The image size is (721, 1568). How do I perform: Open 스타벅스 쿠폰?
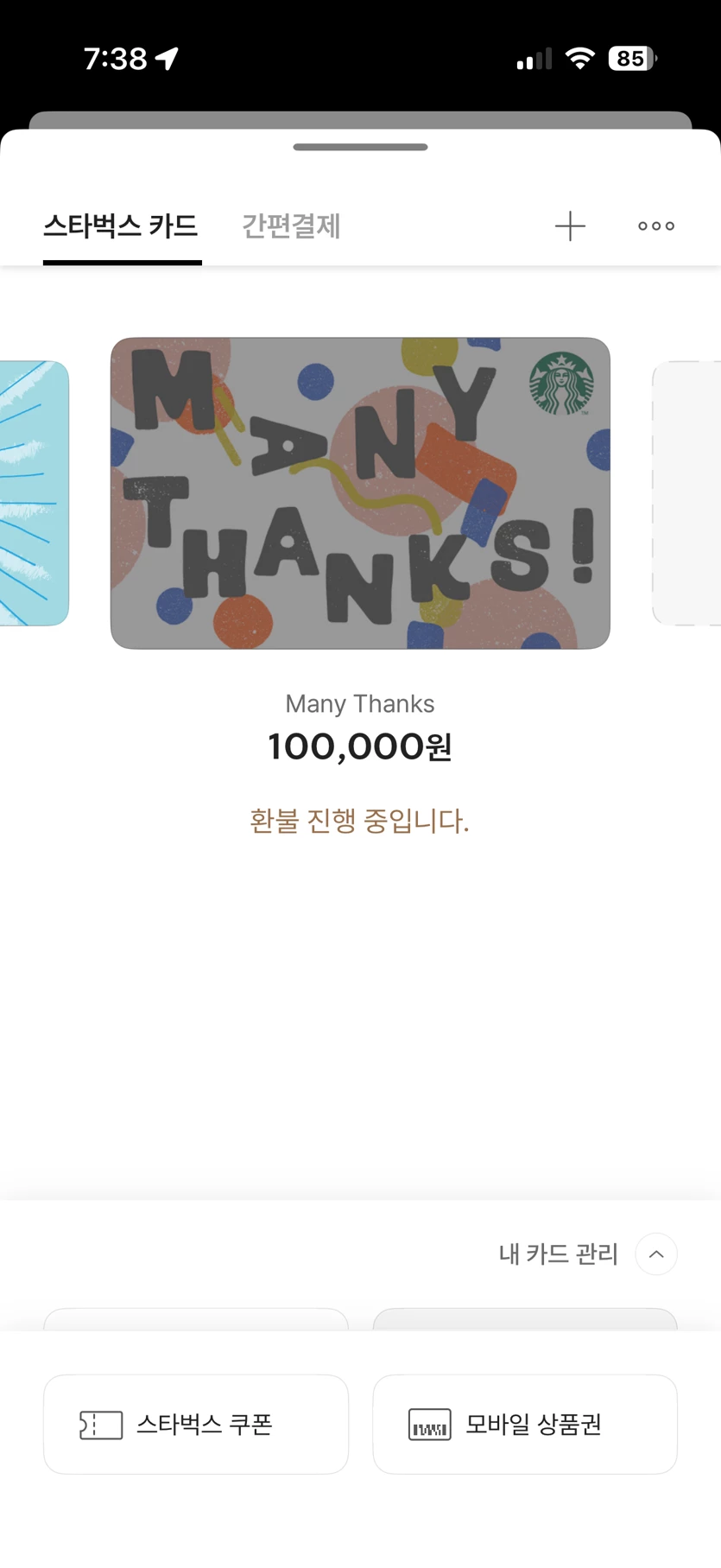(196, 1424)
